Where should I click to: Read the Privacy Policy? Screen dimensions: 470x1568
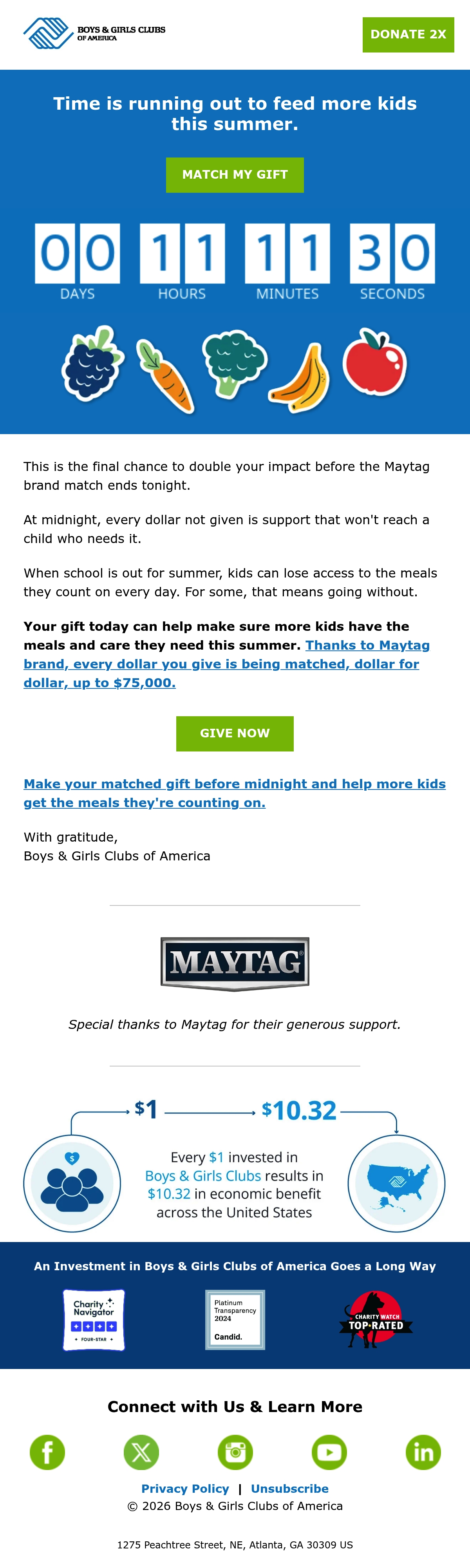[185, 1488]
